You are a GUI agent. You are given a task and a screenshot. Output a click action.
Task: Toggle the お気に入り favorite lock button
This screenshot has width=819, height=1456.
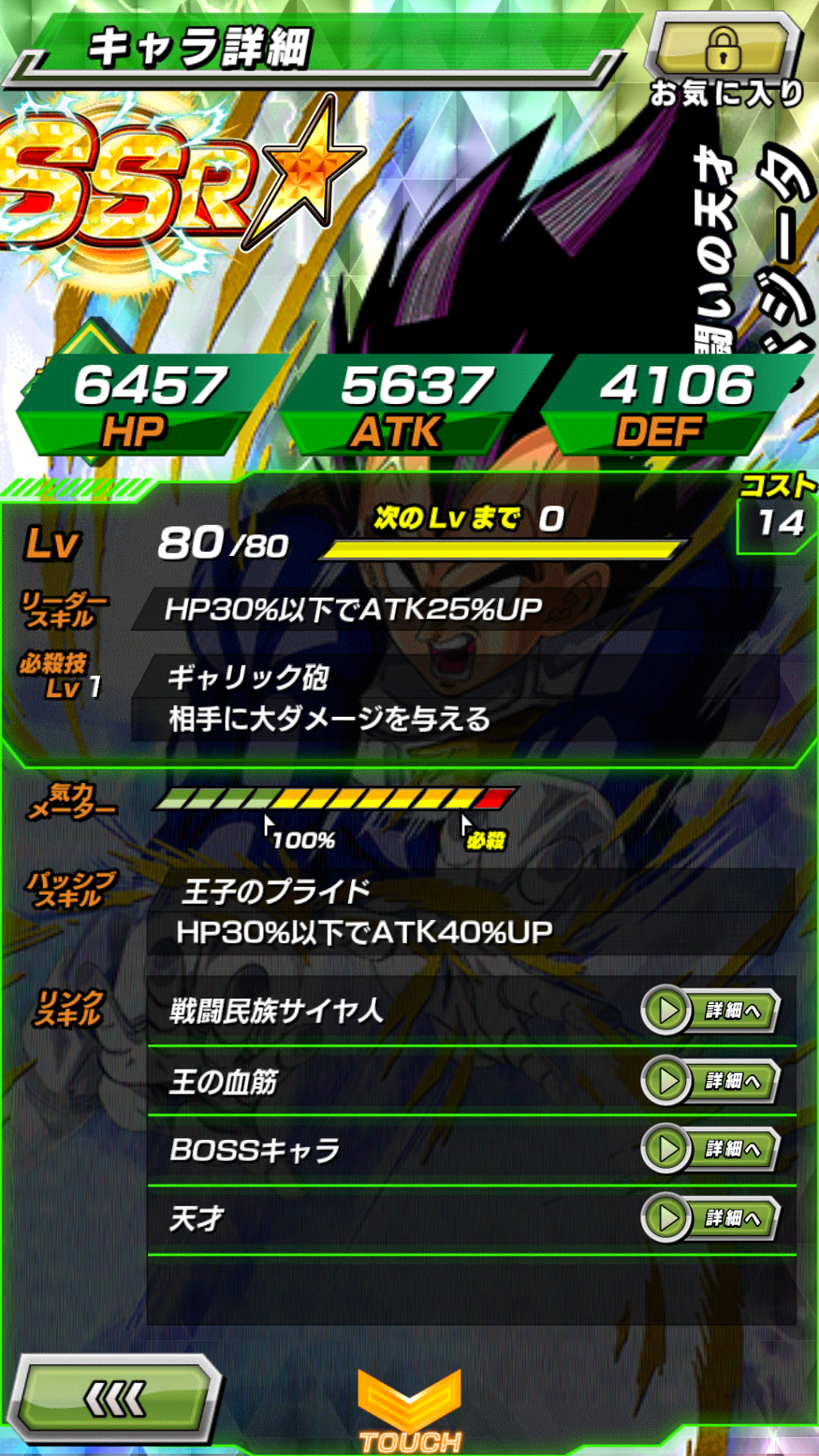point(724,50)
